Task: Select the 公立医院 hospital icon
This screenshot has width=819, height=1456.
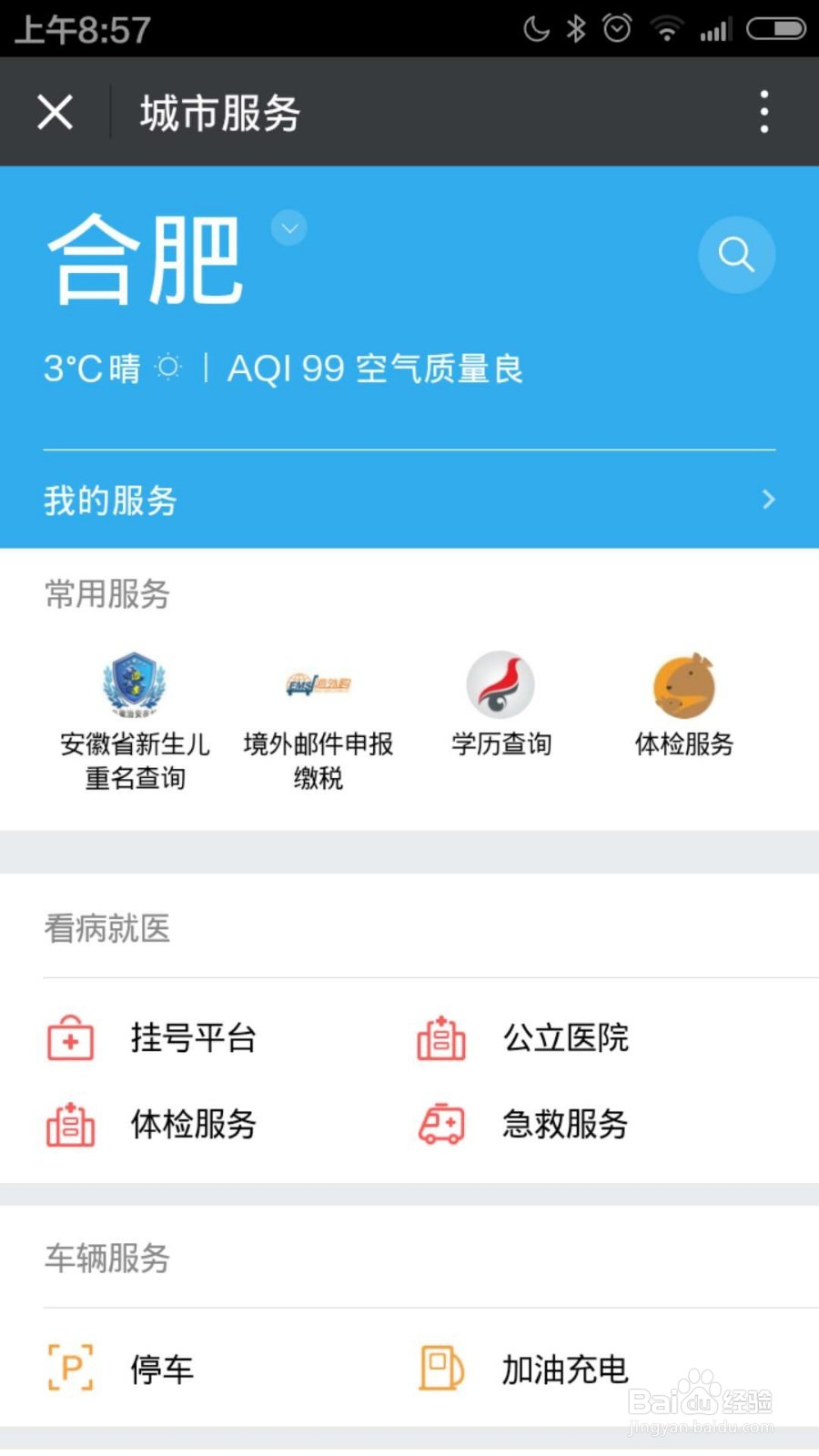Action: 440,1037
